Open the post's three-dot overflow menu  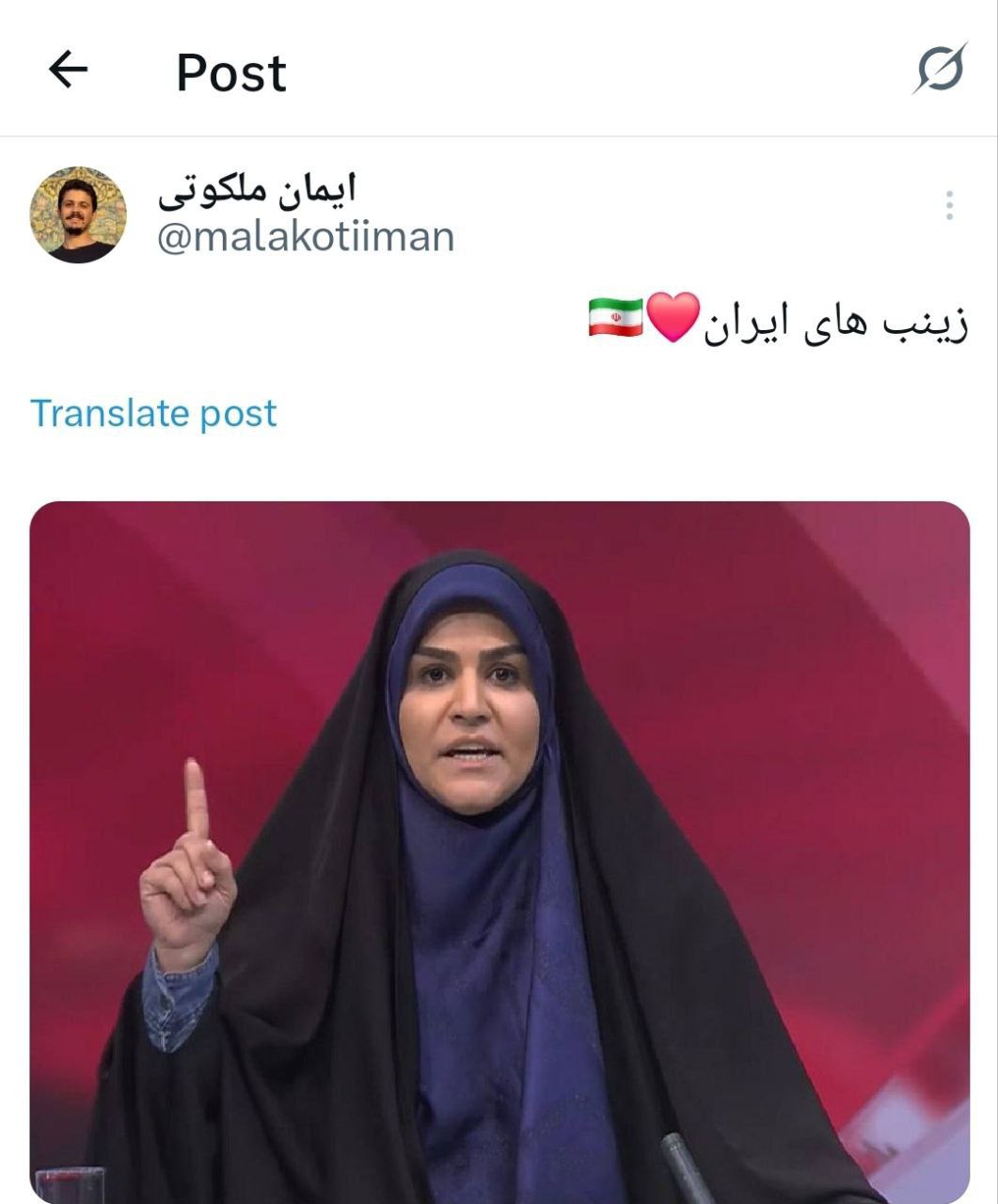[949, 205]
